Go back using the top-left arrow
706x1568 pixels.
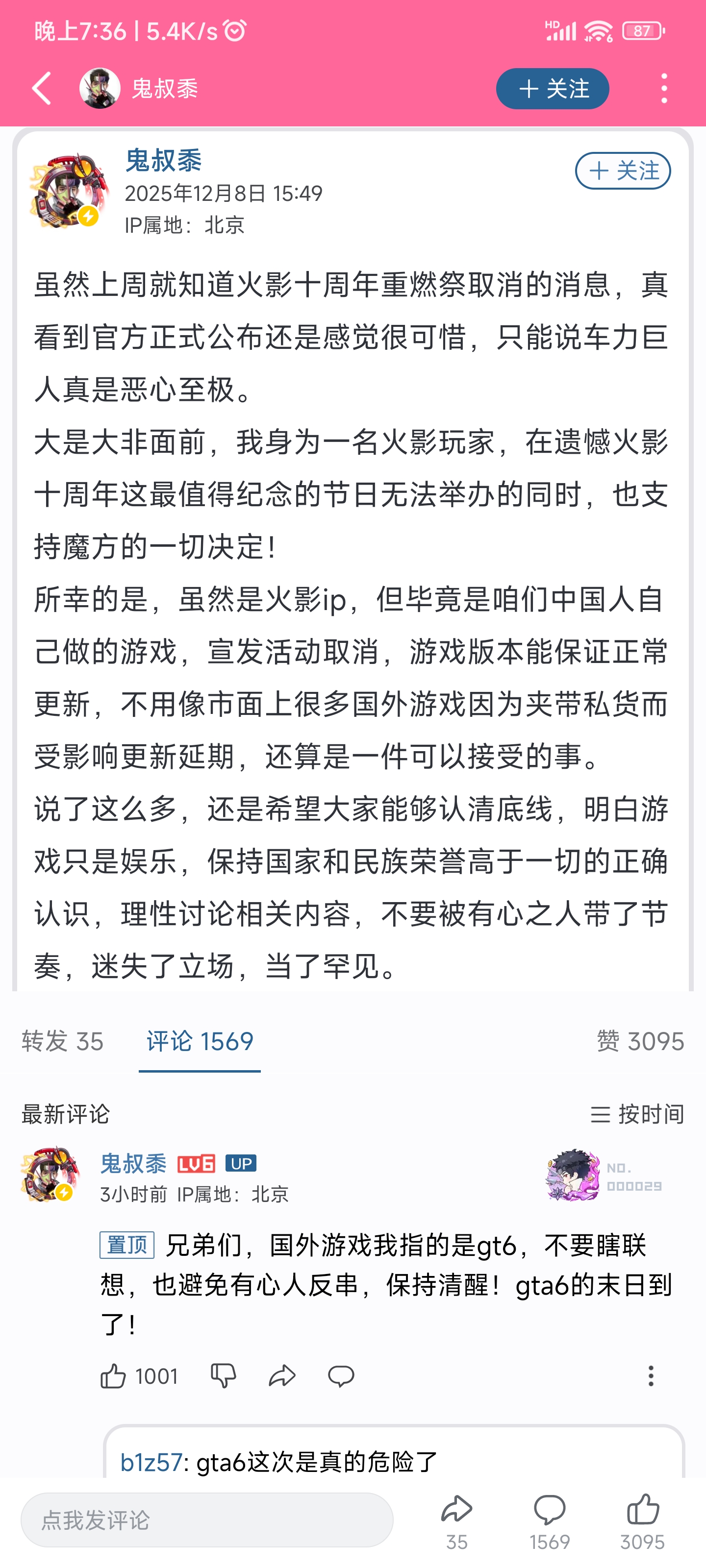click(x=41, y=89)
